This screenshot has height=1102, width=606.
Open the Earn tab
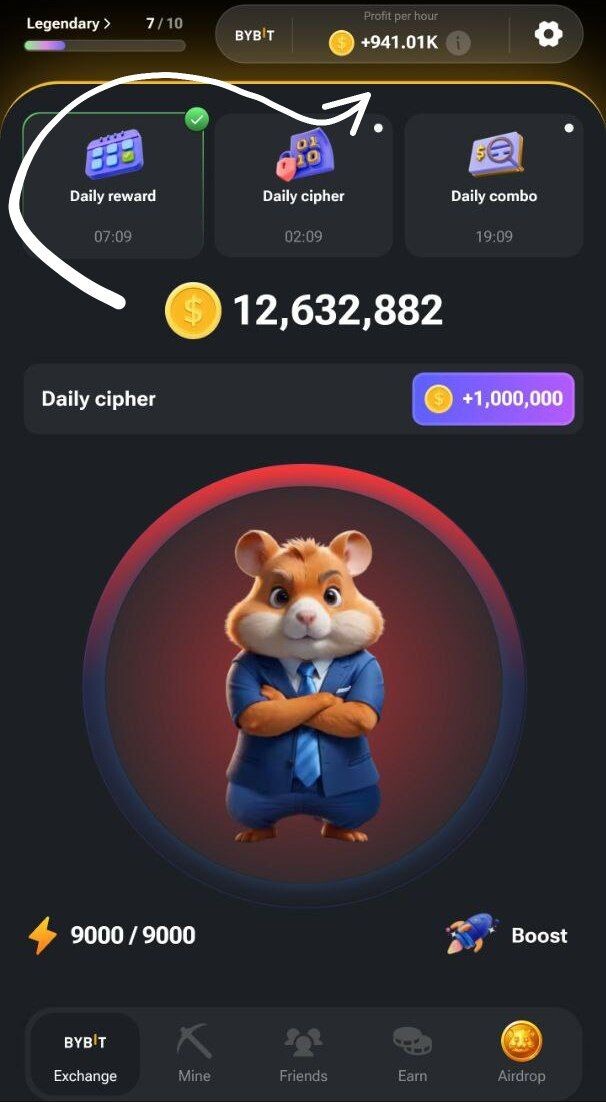click(x=412, y=1054)
